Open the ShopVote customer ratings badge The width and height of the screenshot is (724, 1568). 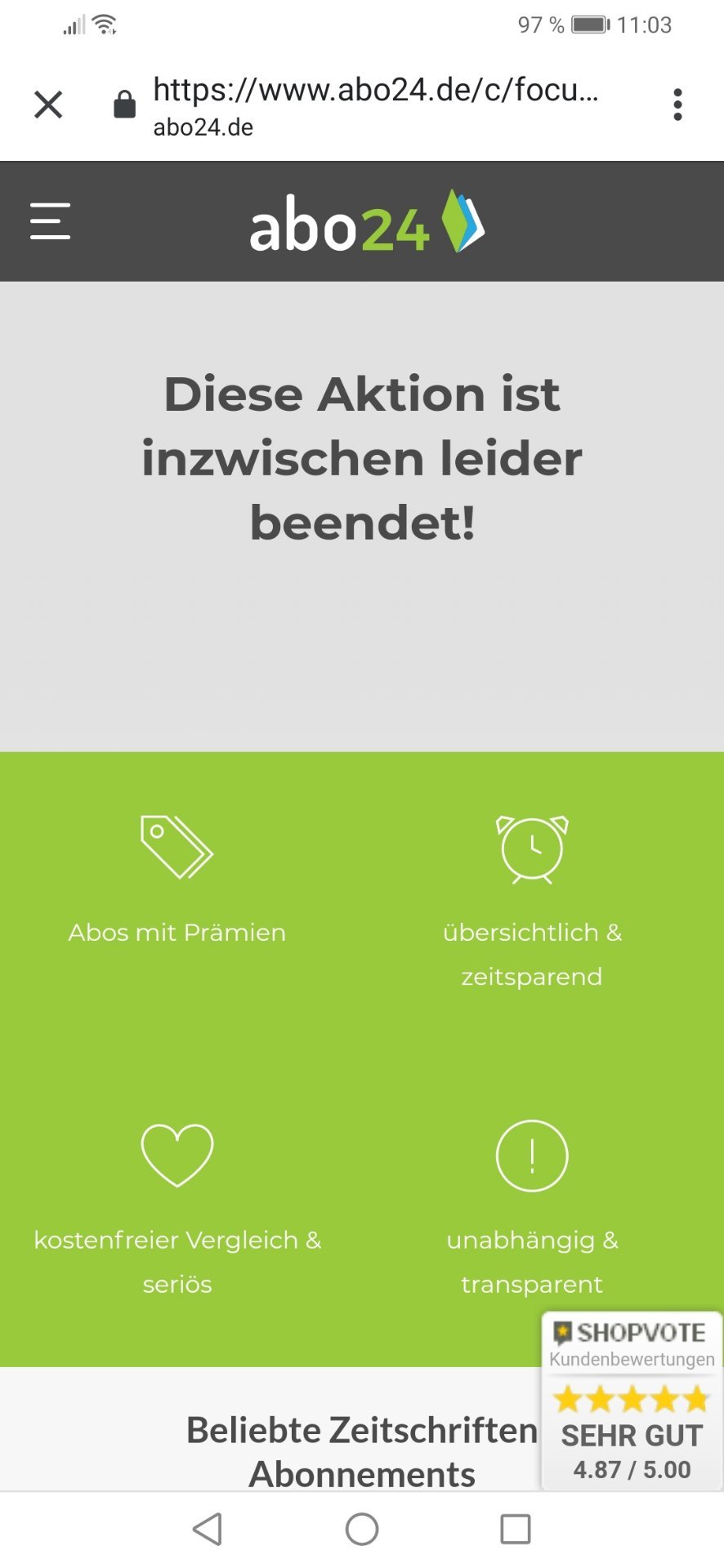[632, 1400]
